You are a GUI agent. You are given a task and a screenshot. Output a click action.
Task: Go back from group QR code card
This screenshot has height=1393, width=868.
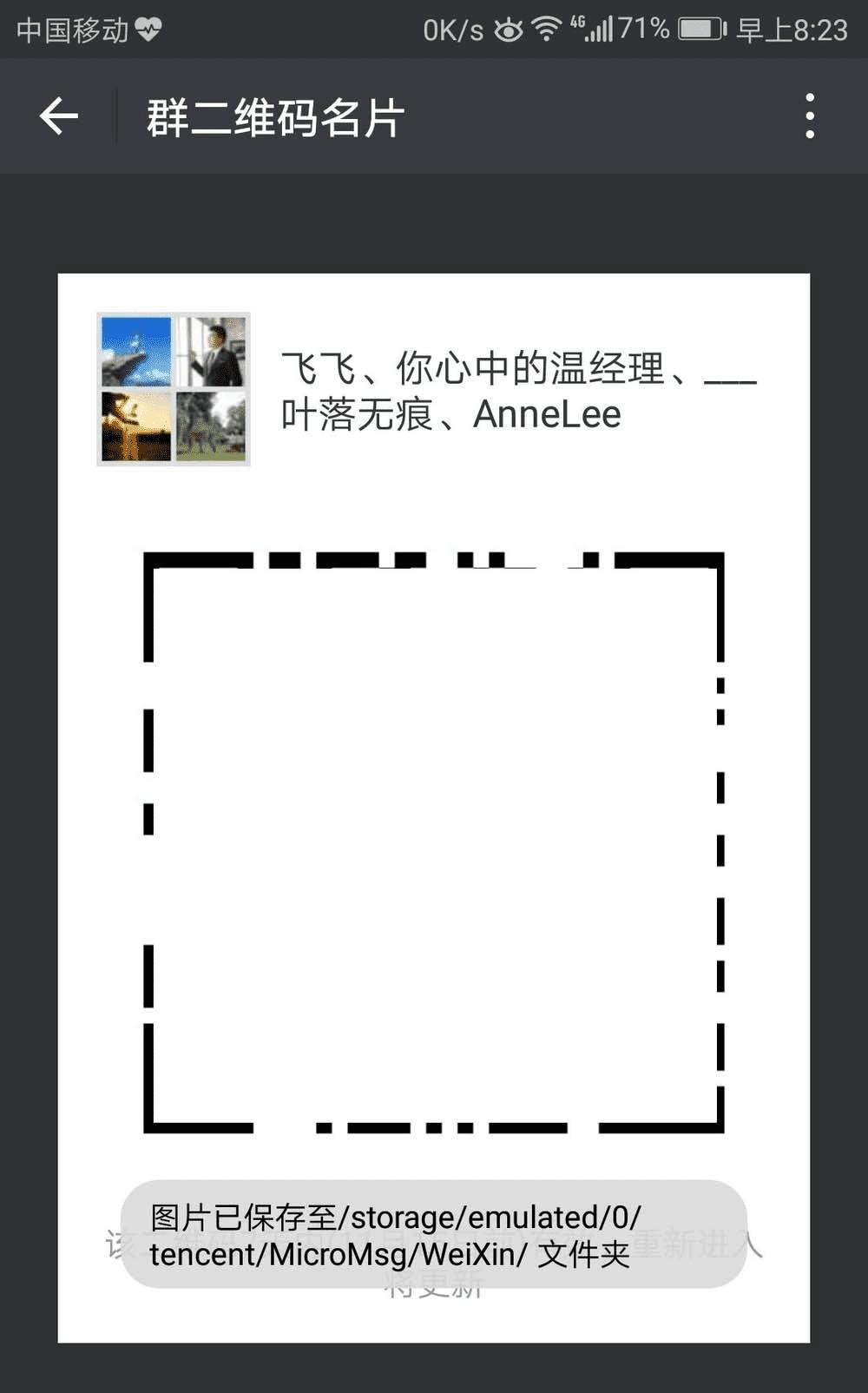tap(59, 116)
